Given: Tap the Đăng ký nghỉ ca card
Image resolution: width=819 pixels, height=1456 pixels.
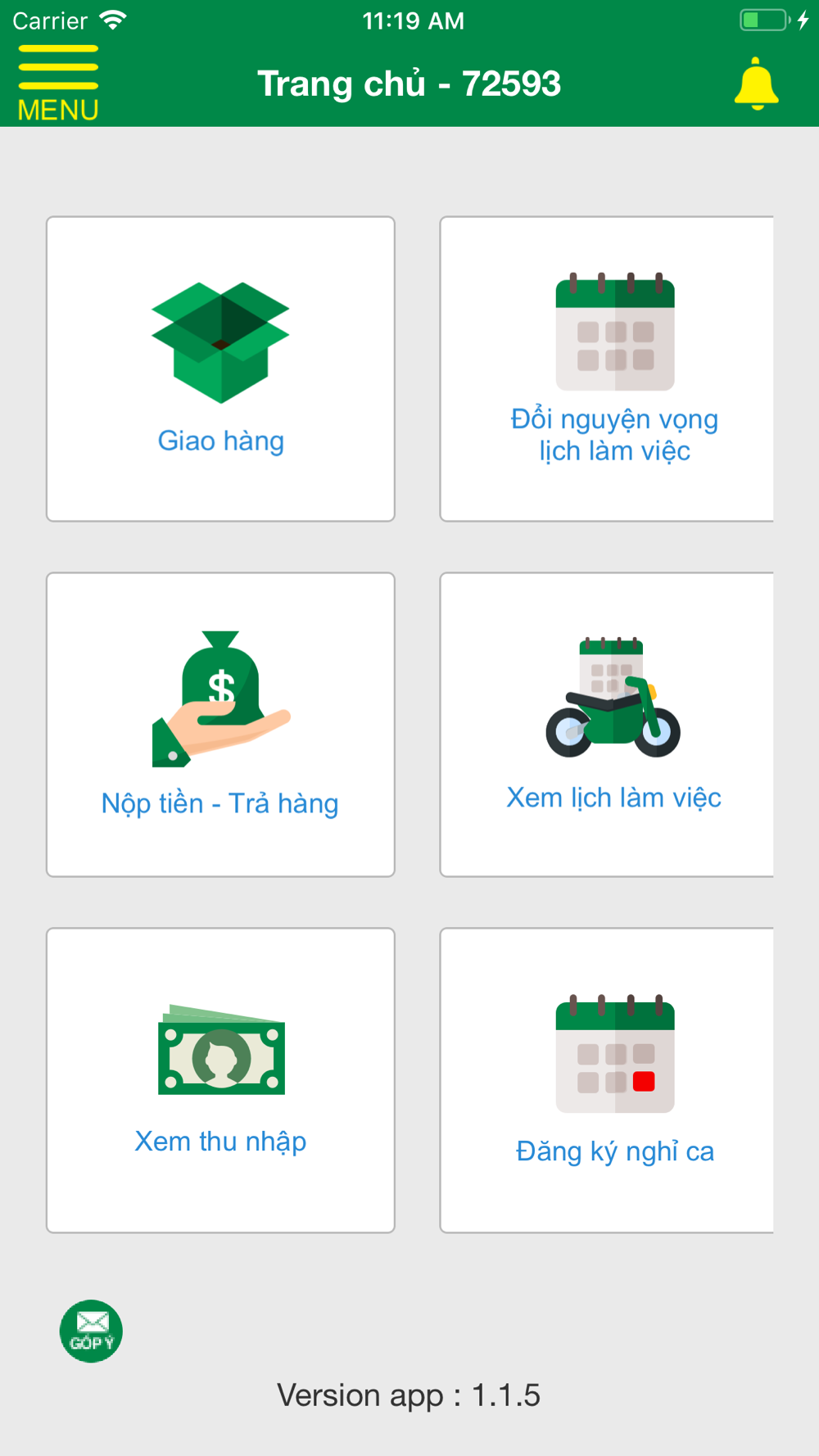Looking at the screenshot, I should (607, 1080).
